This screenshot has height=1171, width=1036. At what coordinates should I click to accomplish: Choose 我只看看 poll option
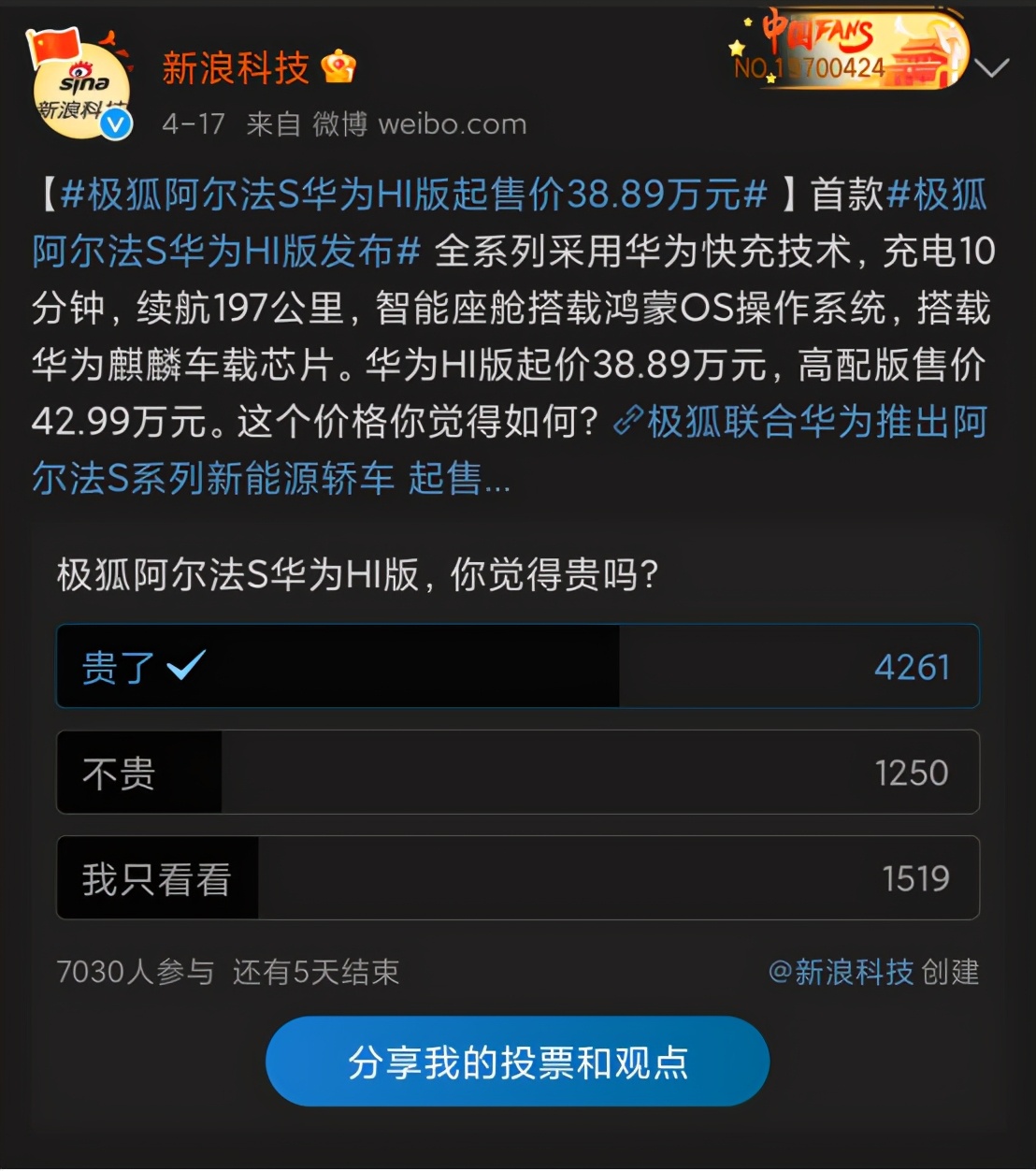pos(517,878)
